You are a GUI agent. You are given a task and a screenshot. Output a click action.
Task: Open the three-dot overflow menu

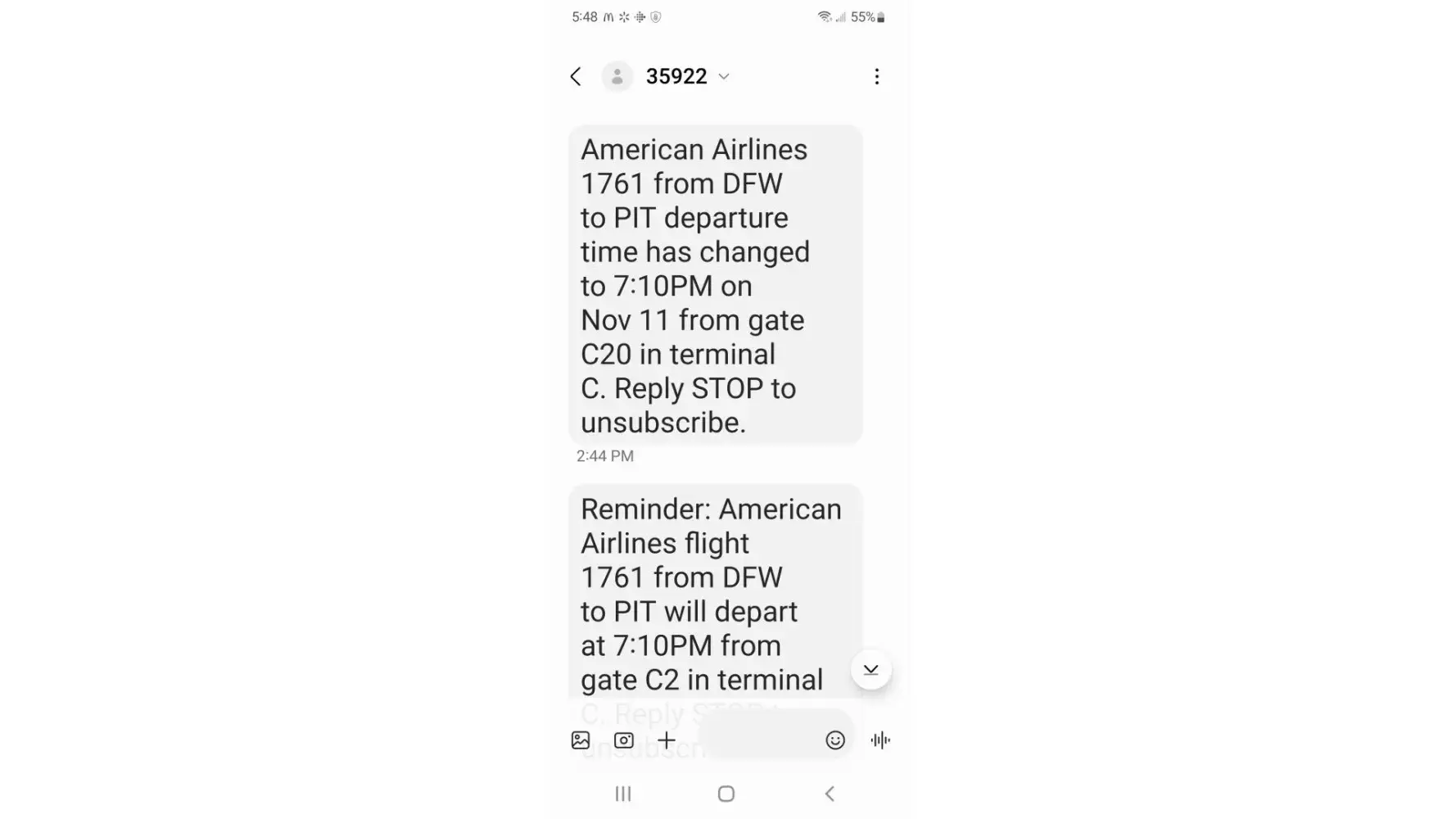point(876,77)
